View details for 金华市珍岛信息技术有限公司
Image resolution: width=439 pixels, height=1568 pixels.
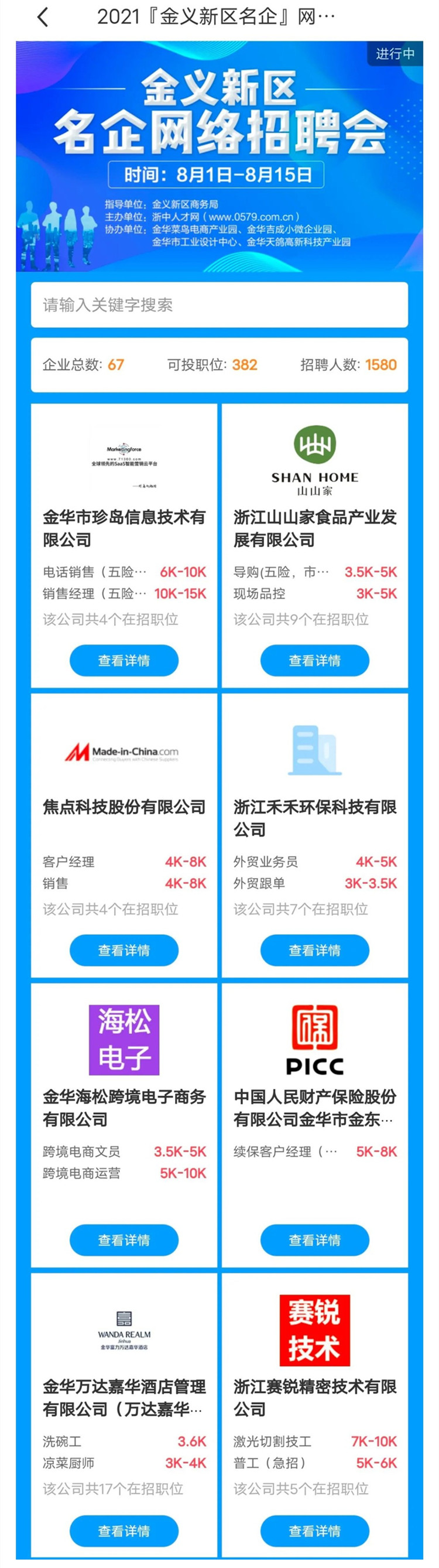(x=124, y=661)
